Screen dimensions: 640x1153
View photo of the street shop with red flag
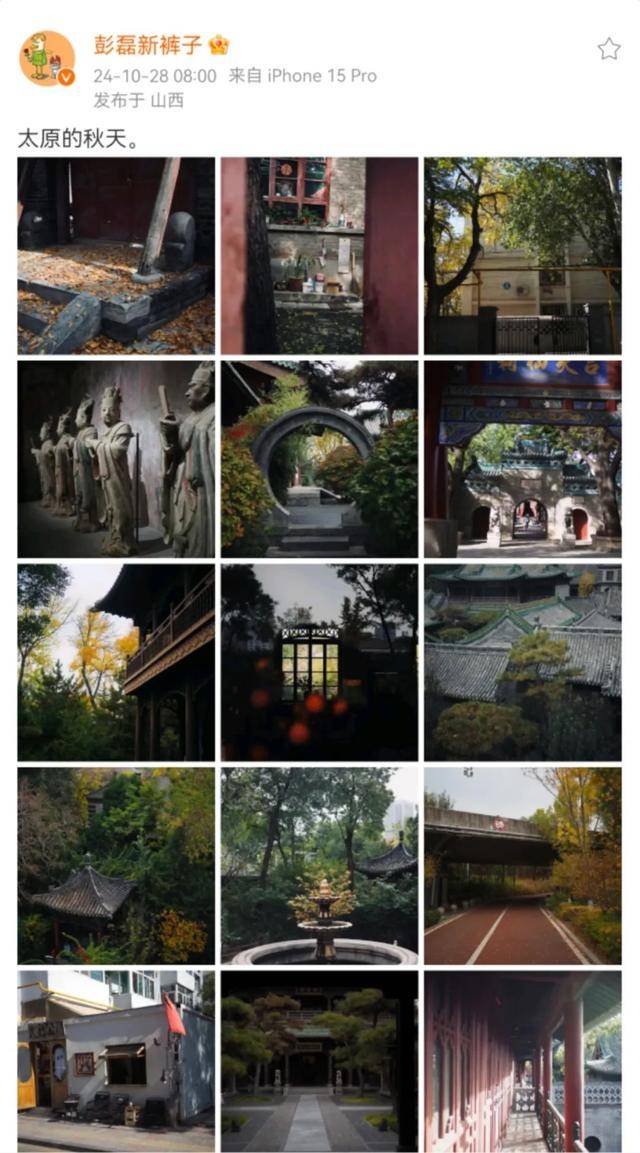click(116, 1060)
